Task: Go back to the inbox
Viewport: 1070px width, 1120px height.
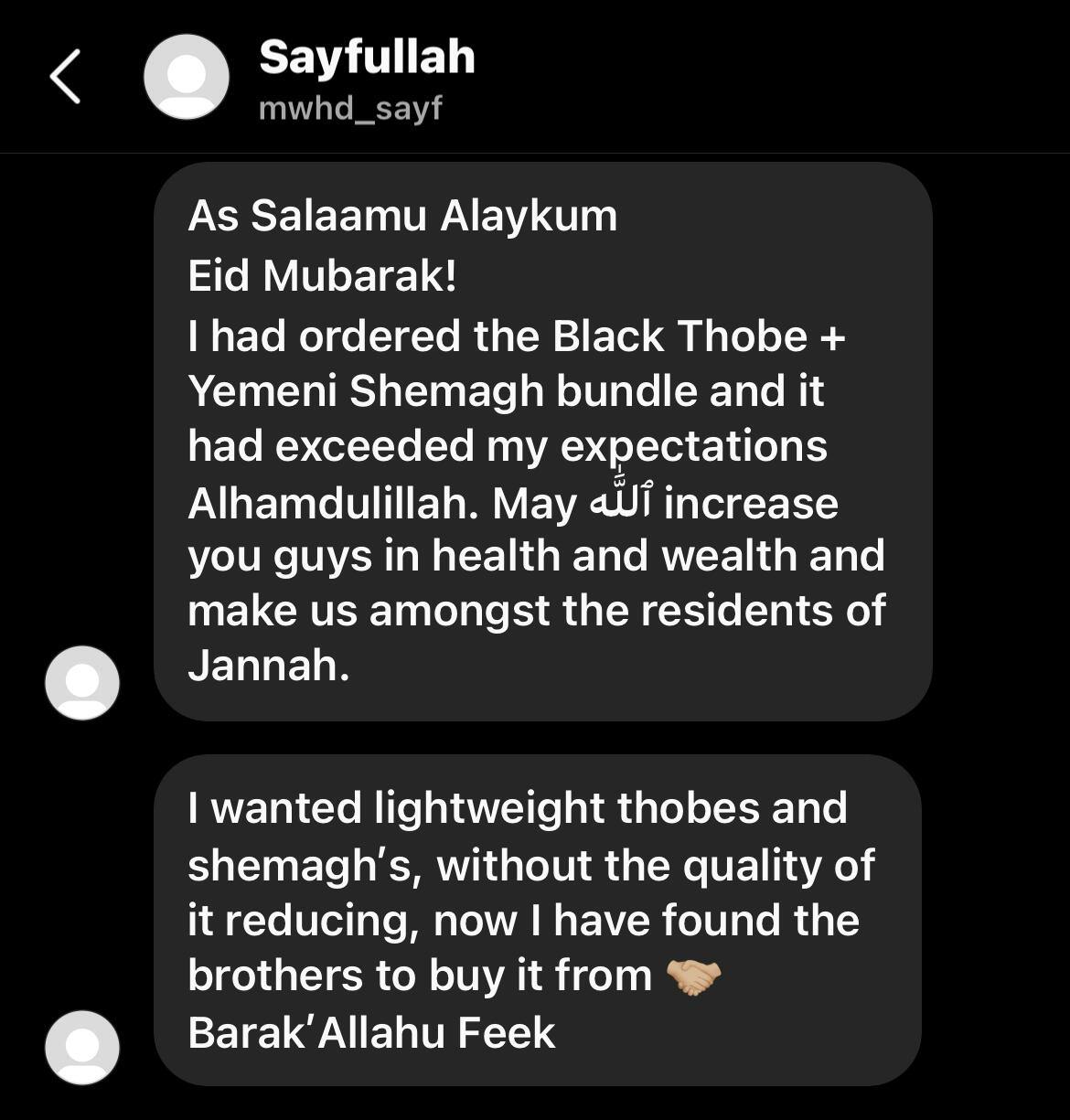Action: (65, 77)
